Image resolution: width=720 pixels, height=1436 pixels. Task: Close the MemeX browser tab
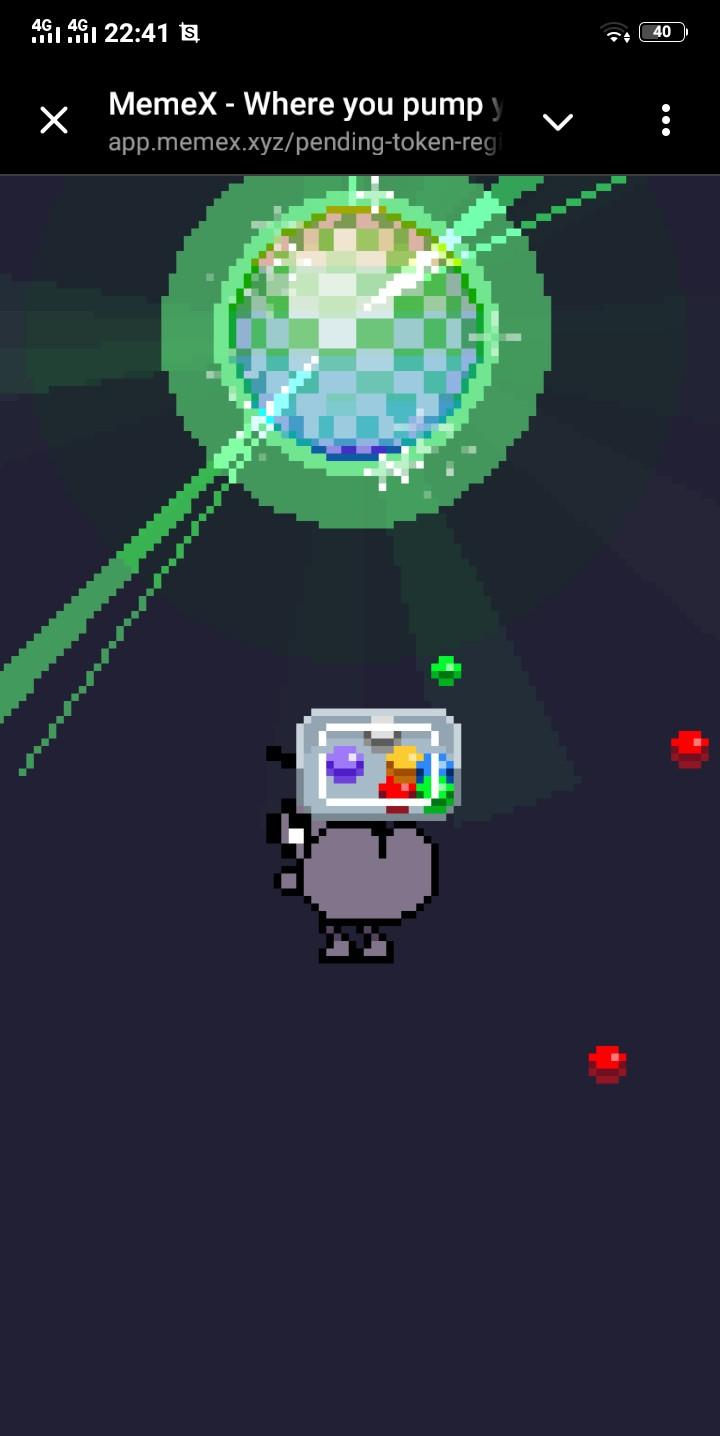click(x=54, y=121)
